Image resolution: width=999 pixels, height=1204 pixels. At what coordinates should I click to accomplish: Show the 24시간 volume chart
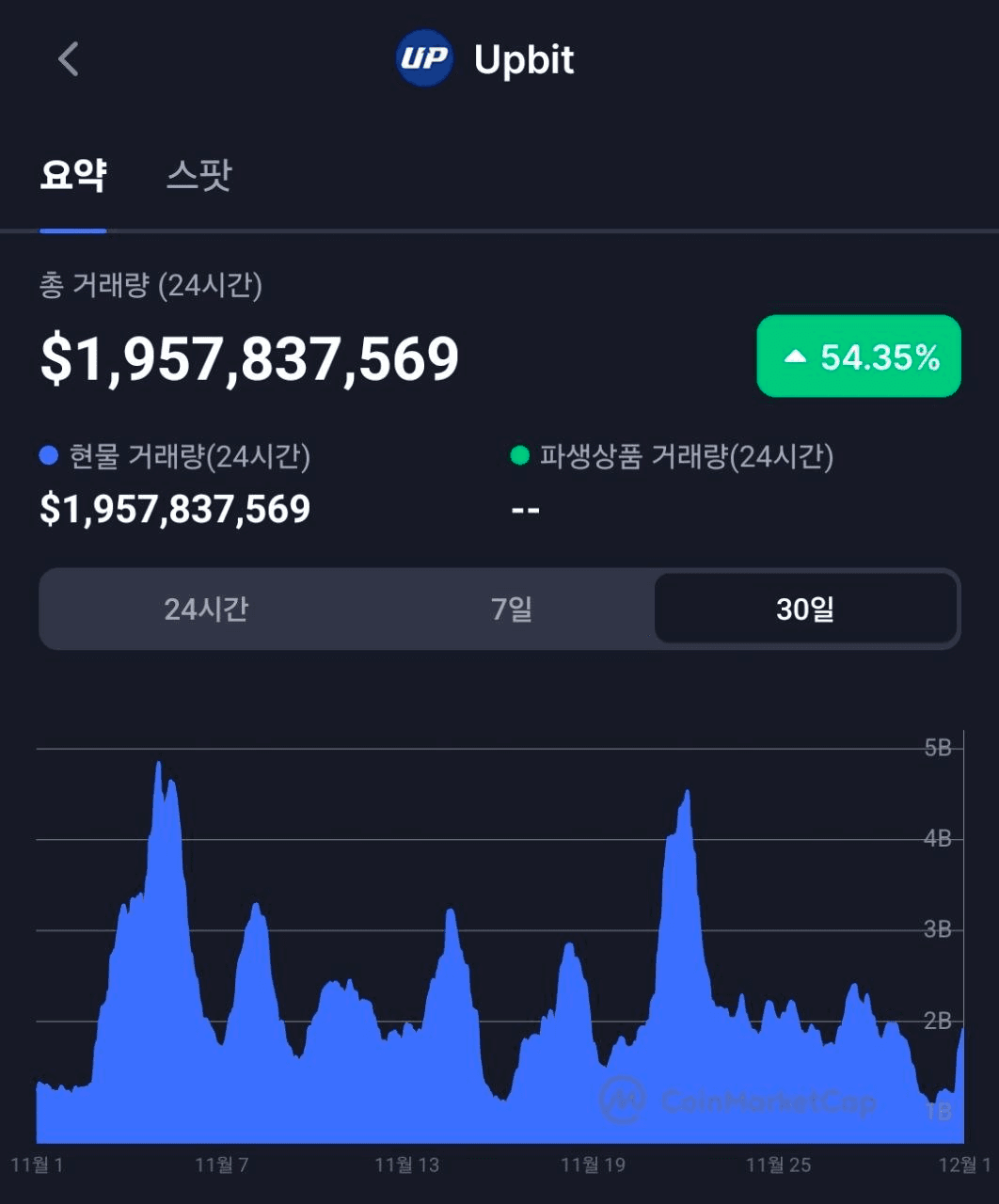pyautogui.click(x=206, y=609)
